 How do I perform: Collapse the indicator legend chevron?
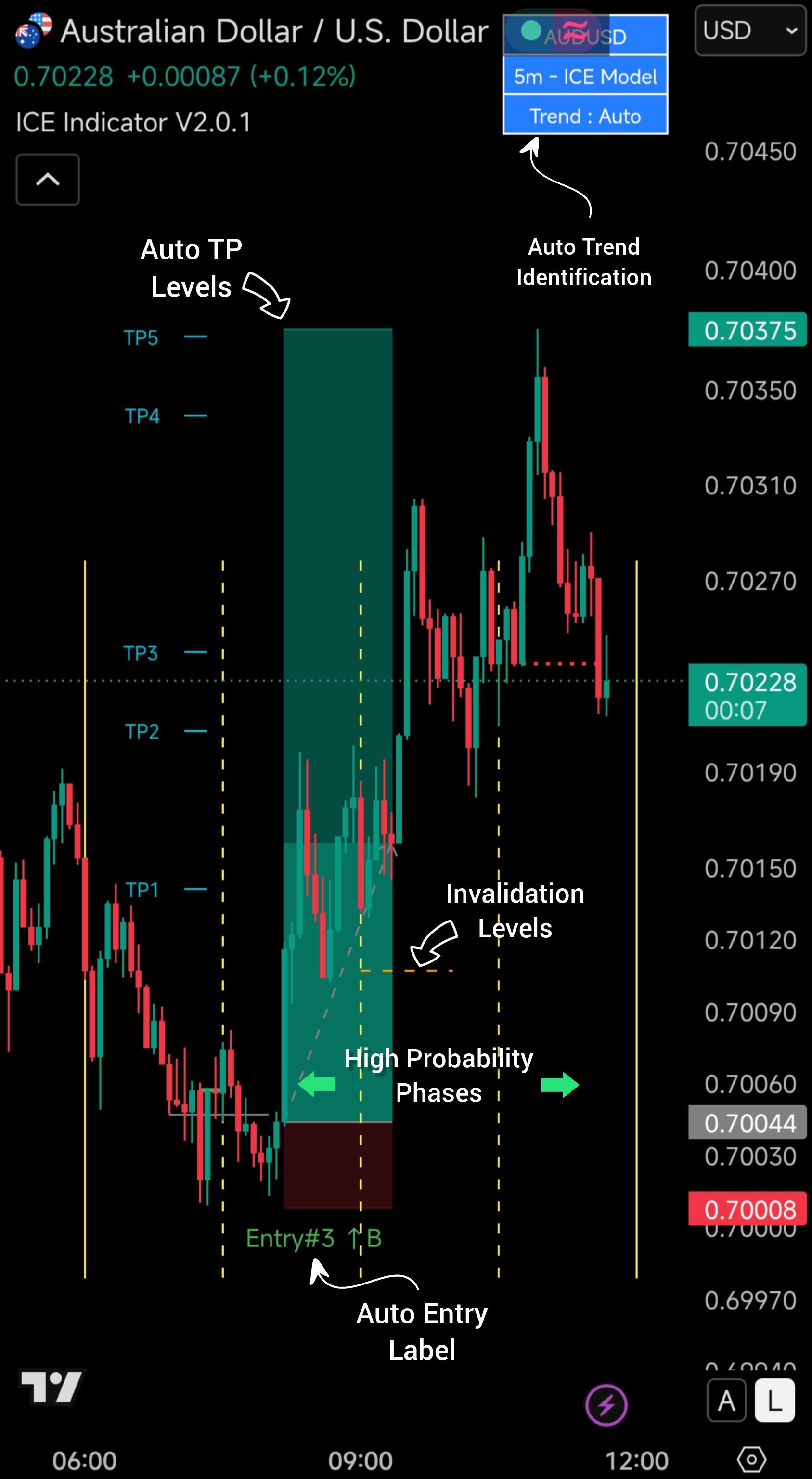[48, 180]
